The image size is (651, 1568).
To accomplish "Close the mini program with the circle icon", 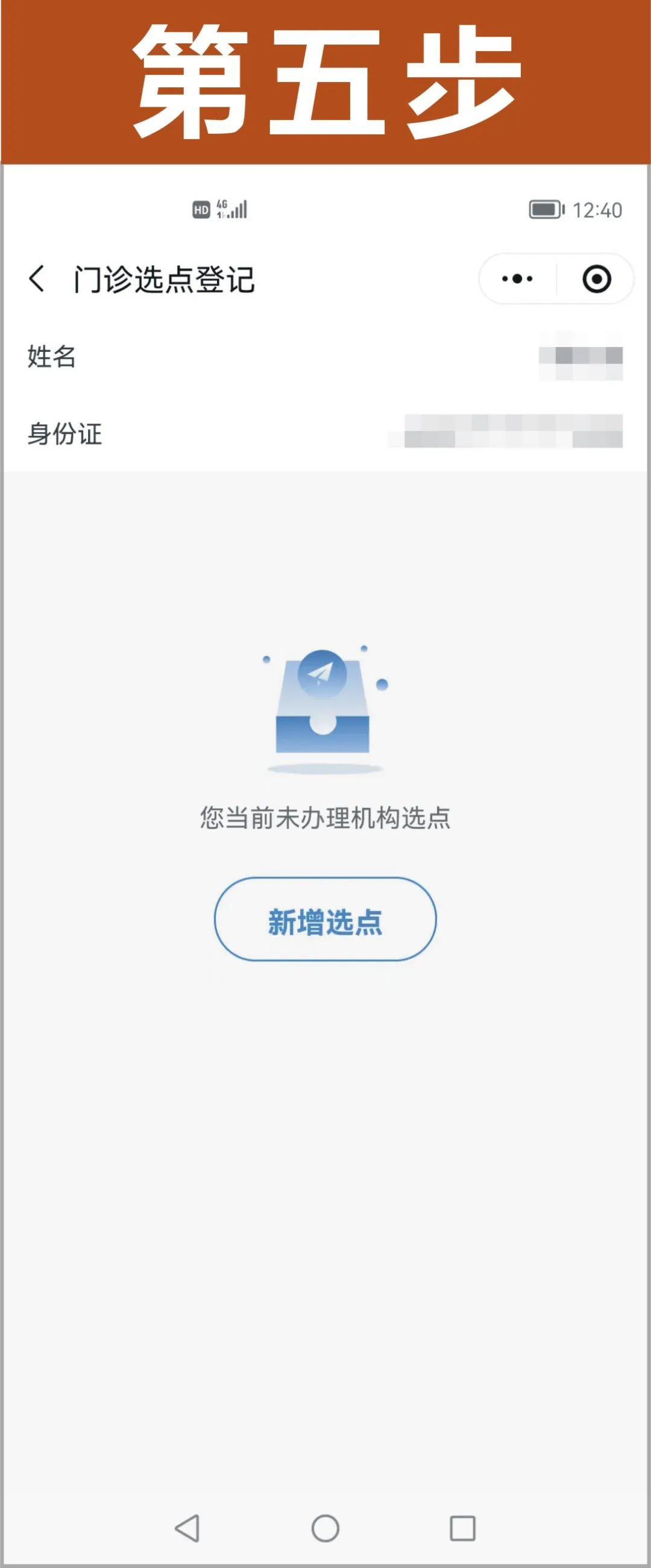I will coord(596,280).
